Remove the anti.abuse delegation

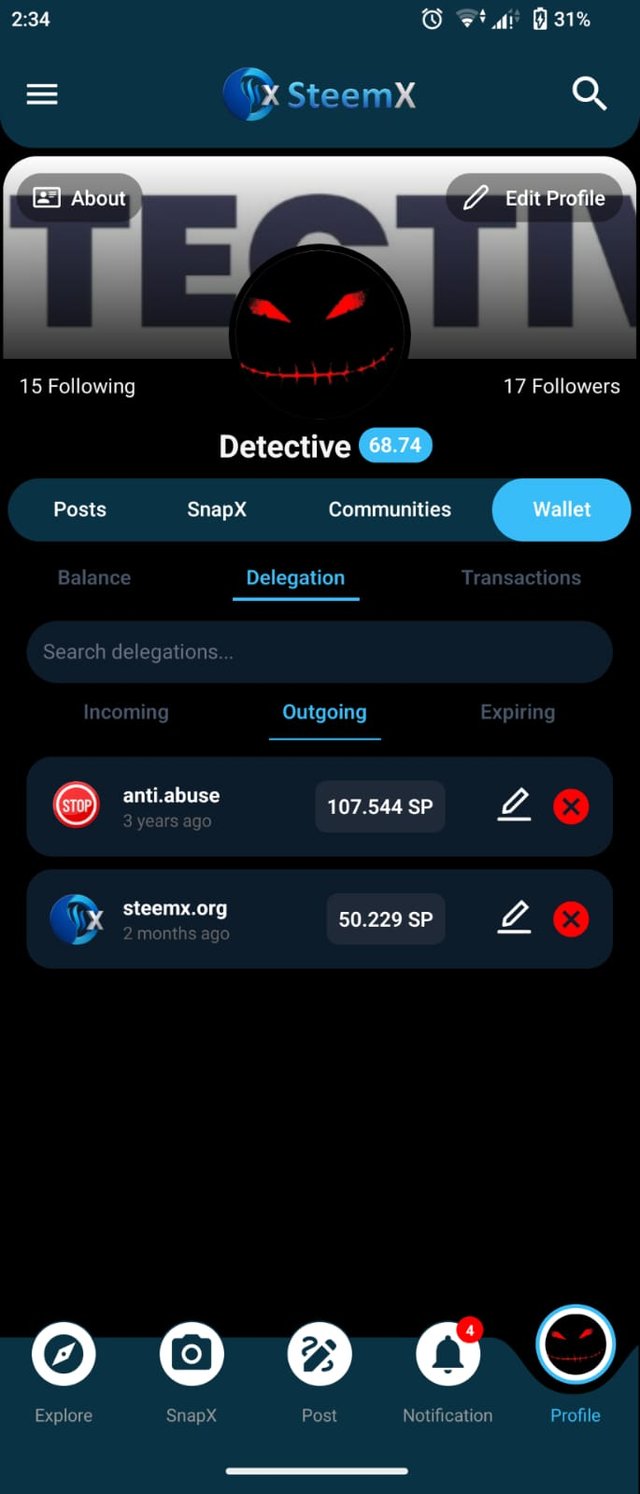(571, 806)
